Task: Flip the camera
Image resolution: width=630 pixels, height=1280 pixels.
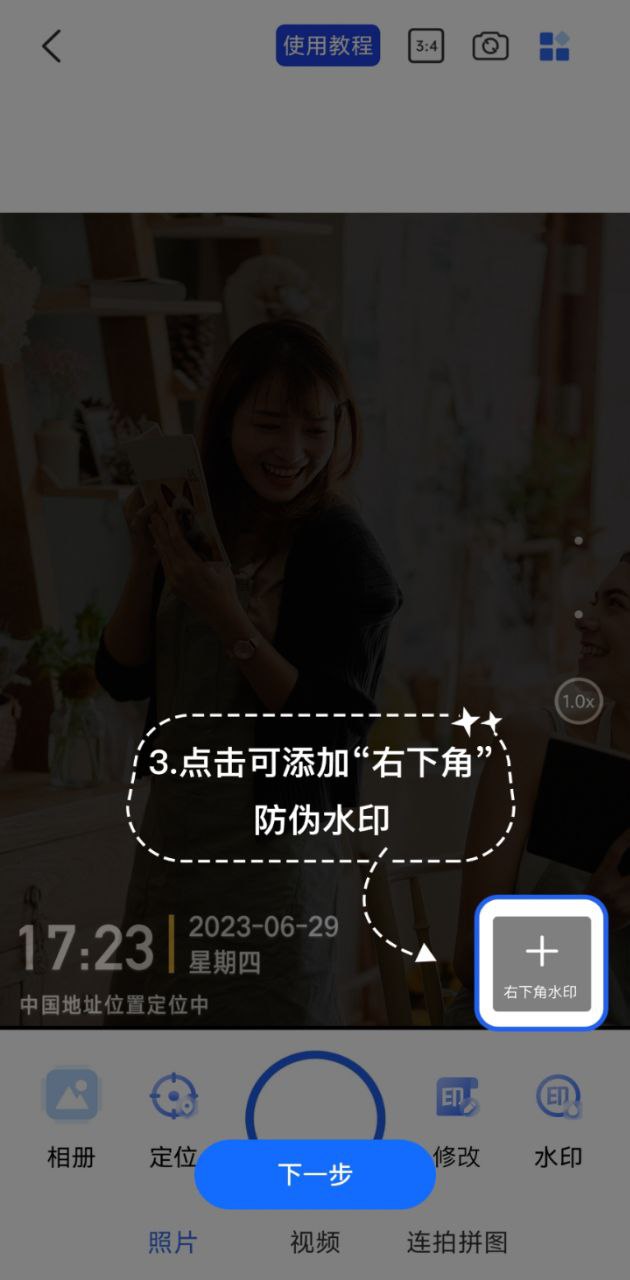Action: (490, 46)
